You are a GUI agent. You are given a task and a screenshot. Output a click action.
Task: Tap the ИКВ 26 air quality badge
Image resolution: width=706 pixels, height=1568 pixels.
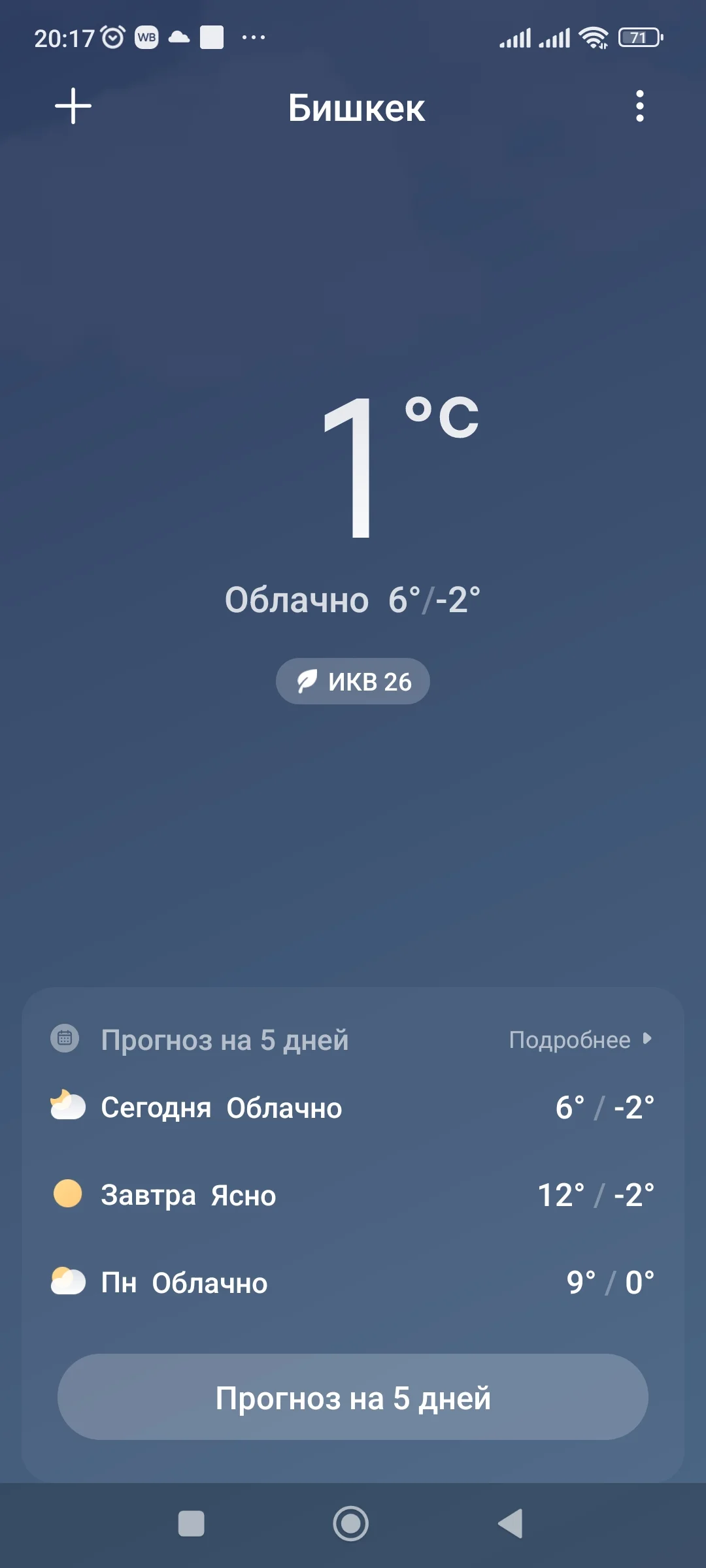click(352, 681)
